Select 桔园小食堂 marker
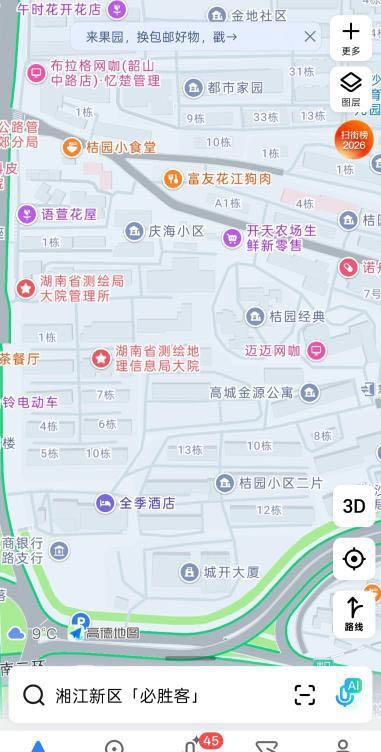The width and height of the screenshot is (381, 752). [x=109, y=147]
